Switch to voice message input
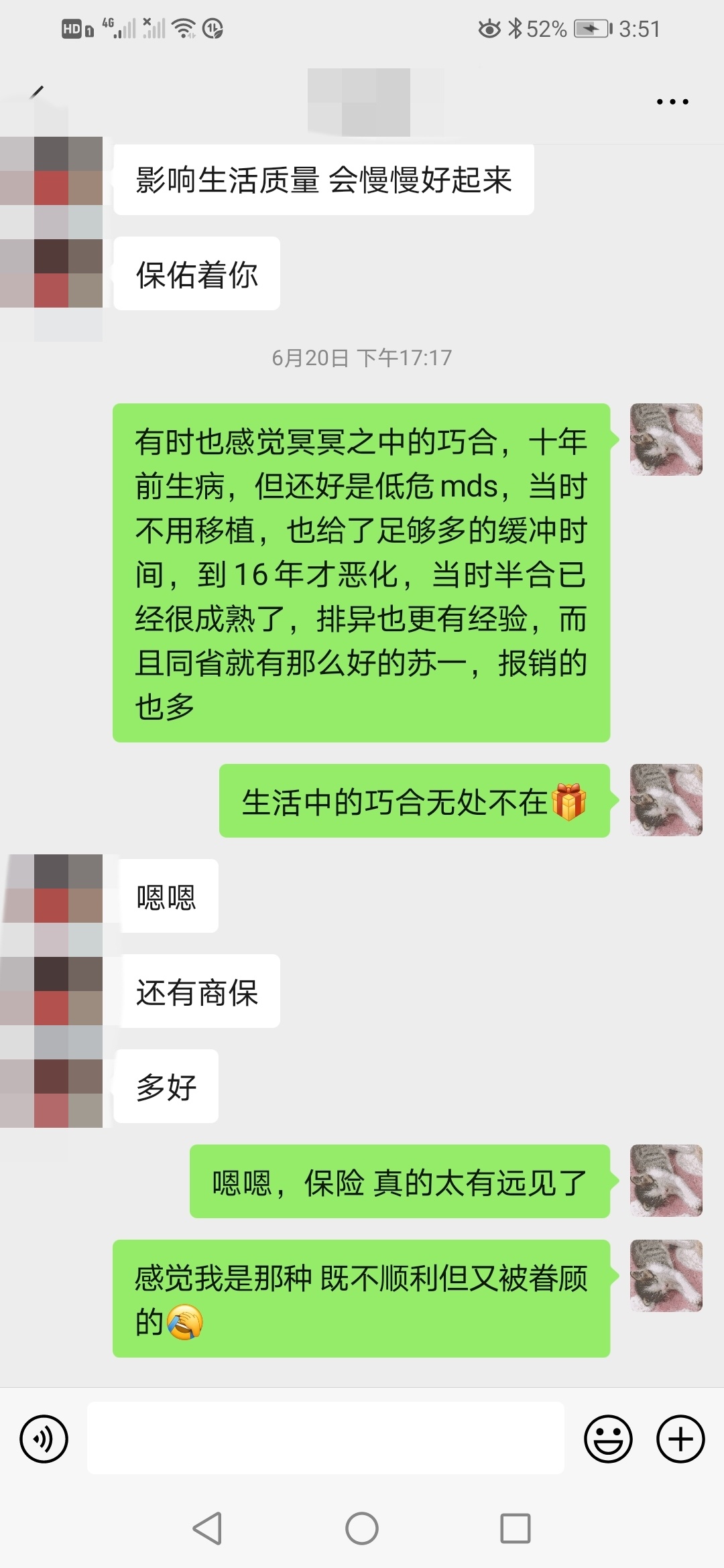The width and height of the screenshot is (724, 1568). [44, 1439]
